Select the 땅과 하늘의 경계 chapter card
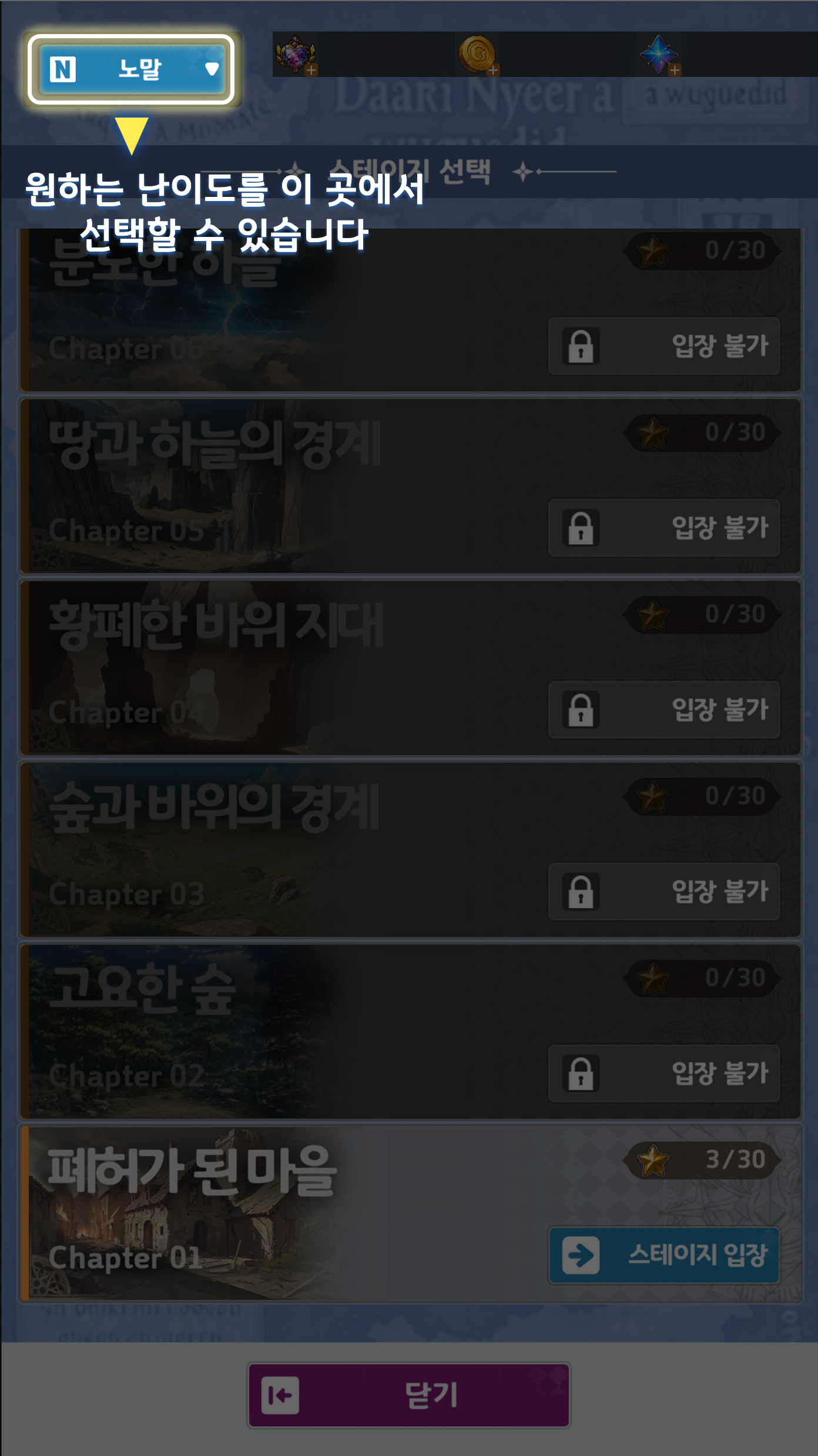Image resolution: width=818 pixels, height=1456 pixels. click(282, 486)
